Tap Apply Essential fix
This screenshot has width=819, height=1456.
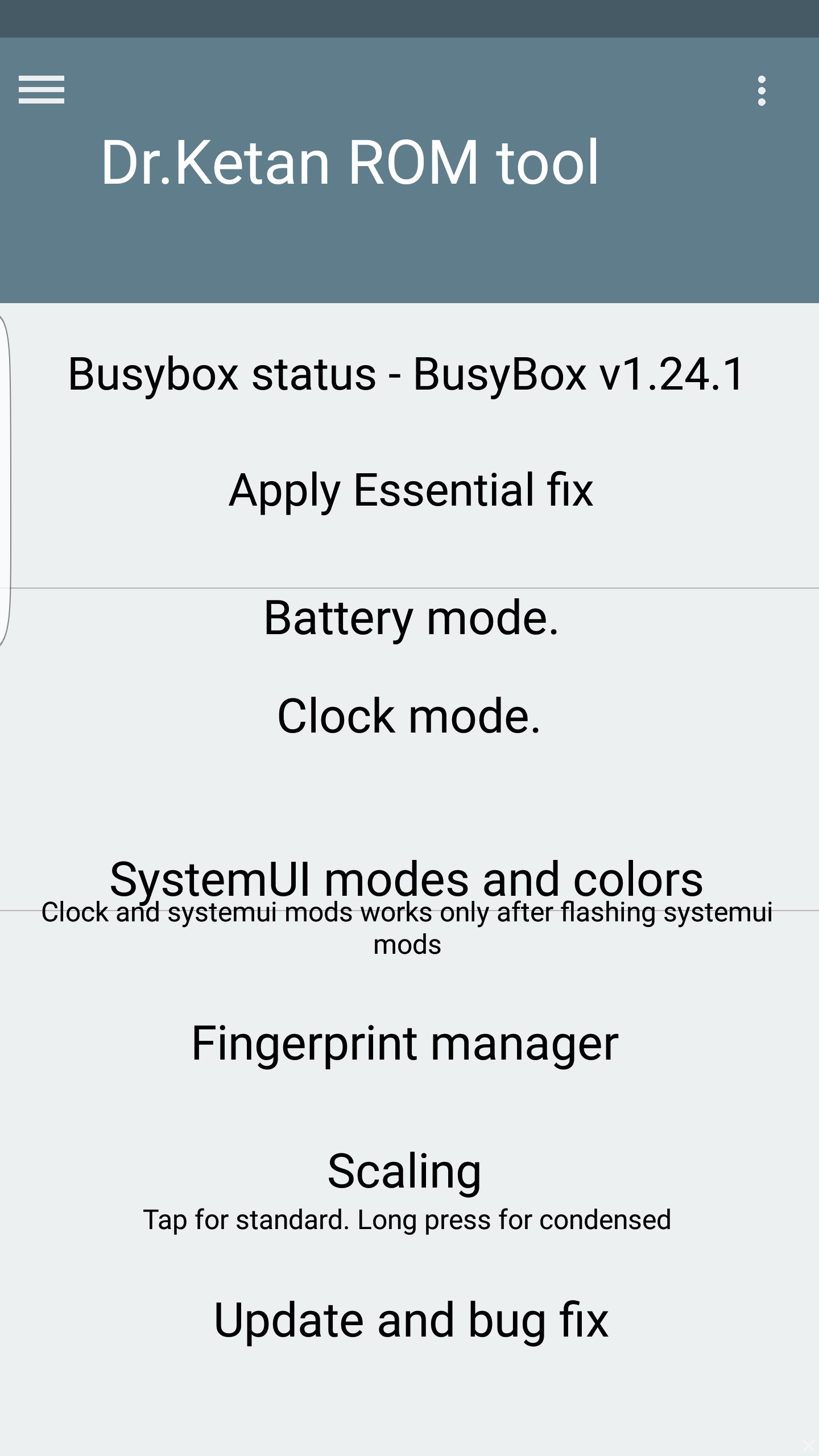coord(411,490)
